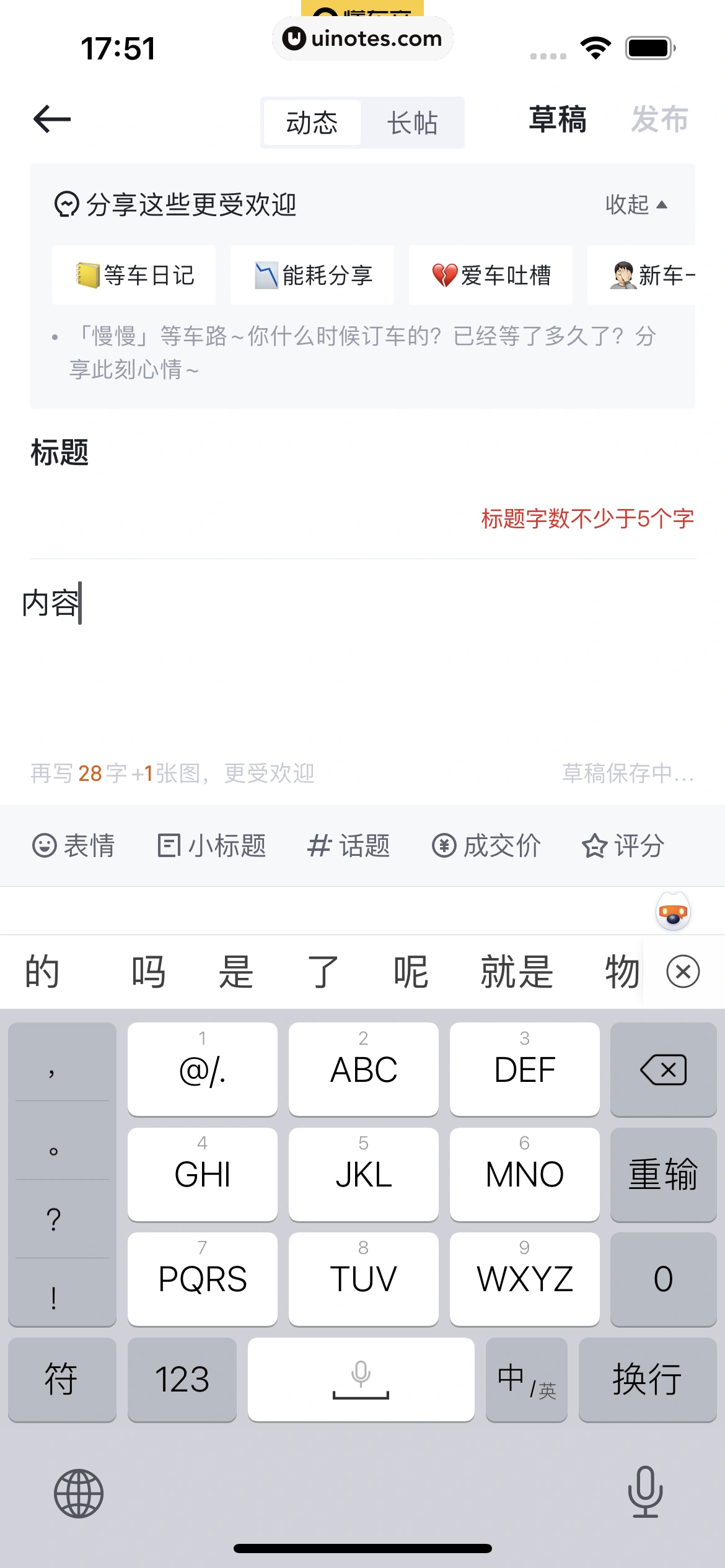The height and width of the screenshot is (1568, 725).
Task: Choose the 爱车吐槽 topic chip
Action: [491, 275]
